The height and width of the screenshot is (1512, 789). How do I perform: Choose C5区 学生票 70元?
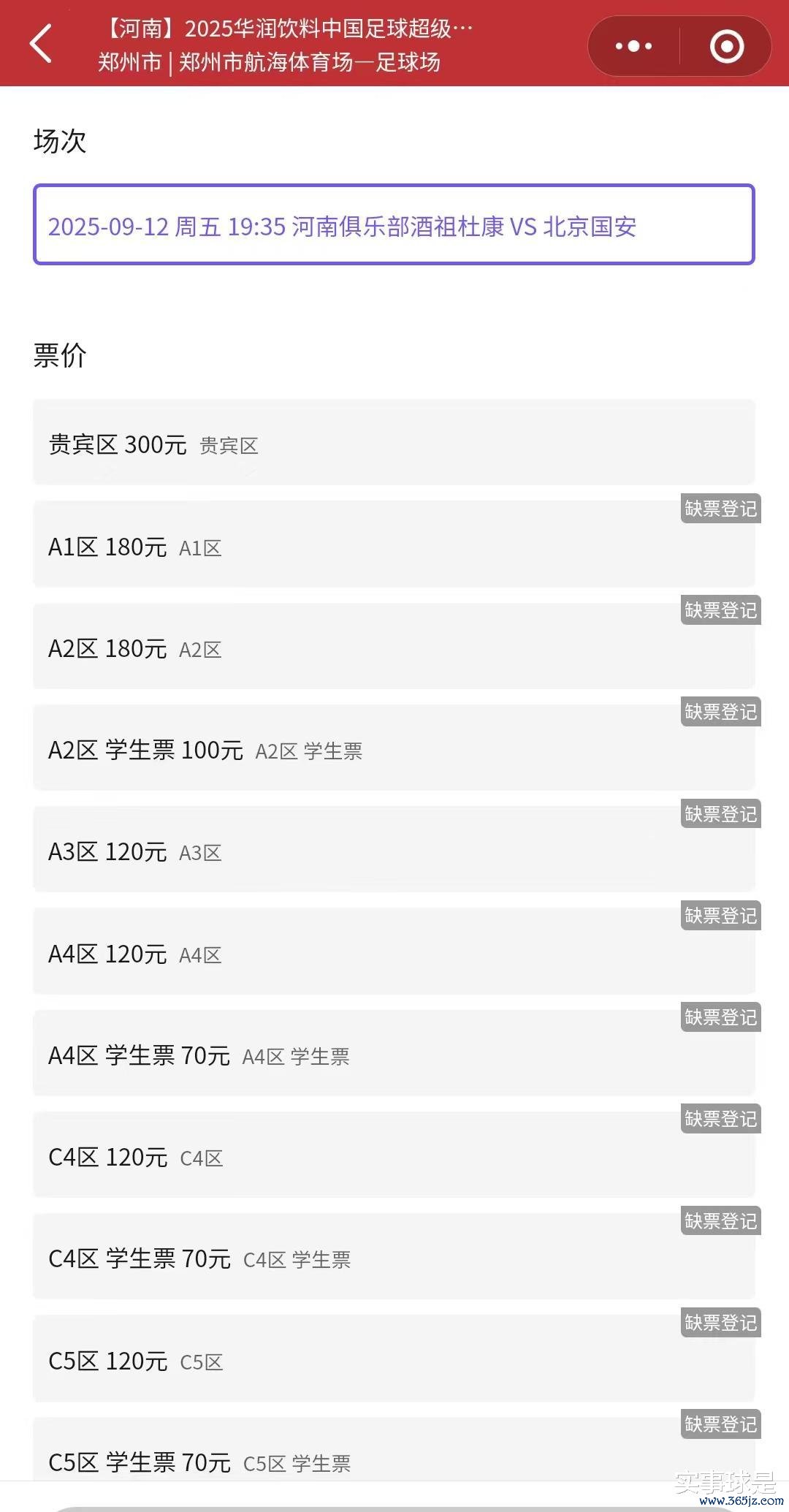coord(394,1459)
